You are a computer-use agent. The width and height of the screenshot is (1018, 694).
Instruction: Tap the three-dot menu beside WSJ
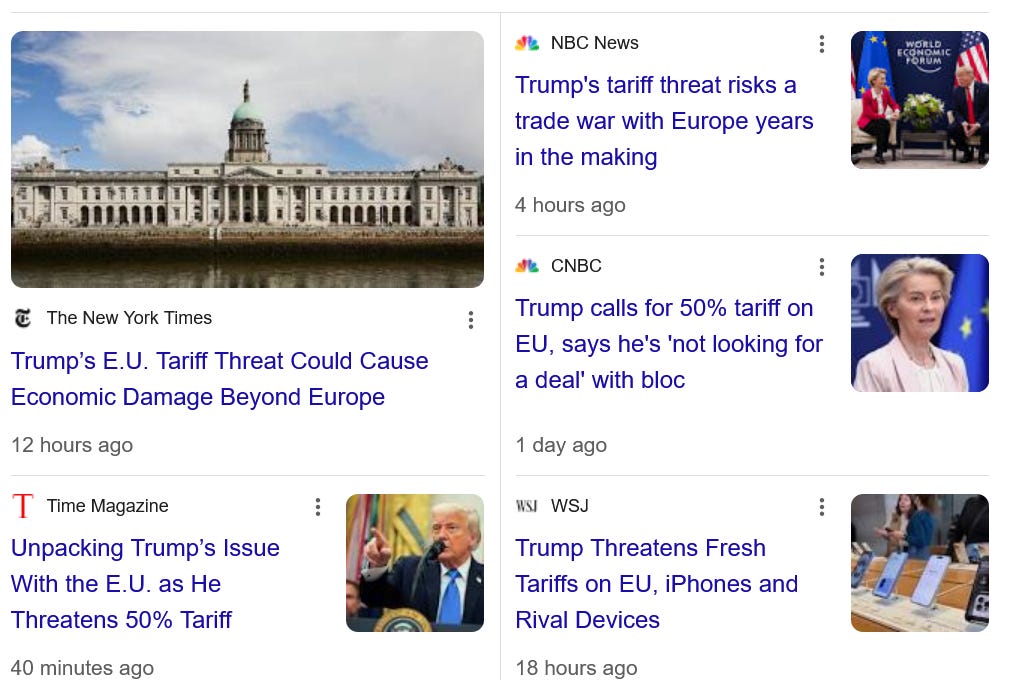(821, 507)
